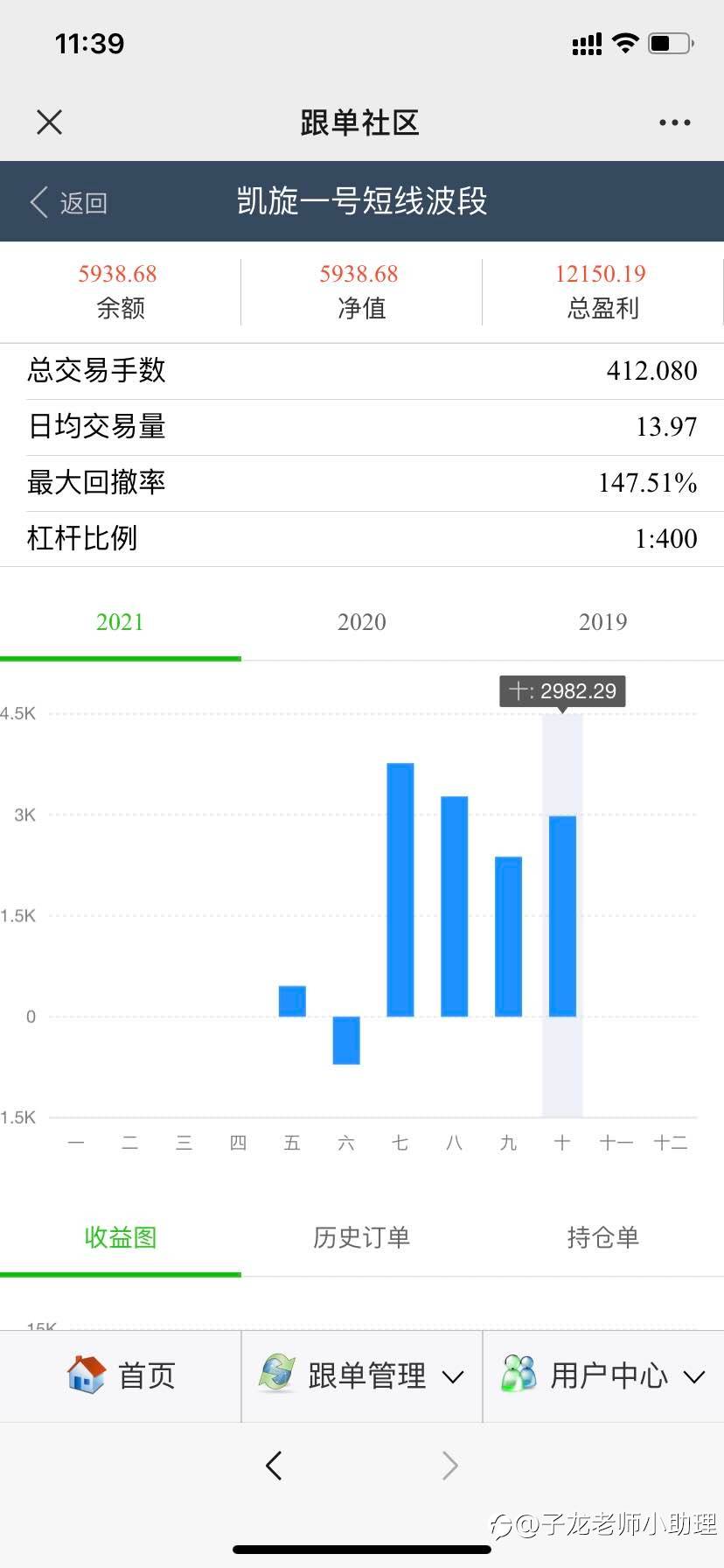Switch to the 2019 year tab
This screenshot has height=1568, width=724.
[602, 622]
